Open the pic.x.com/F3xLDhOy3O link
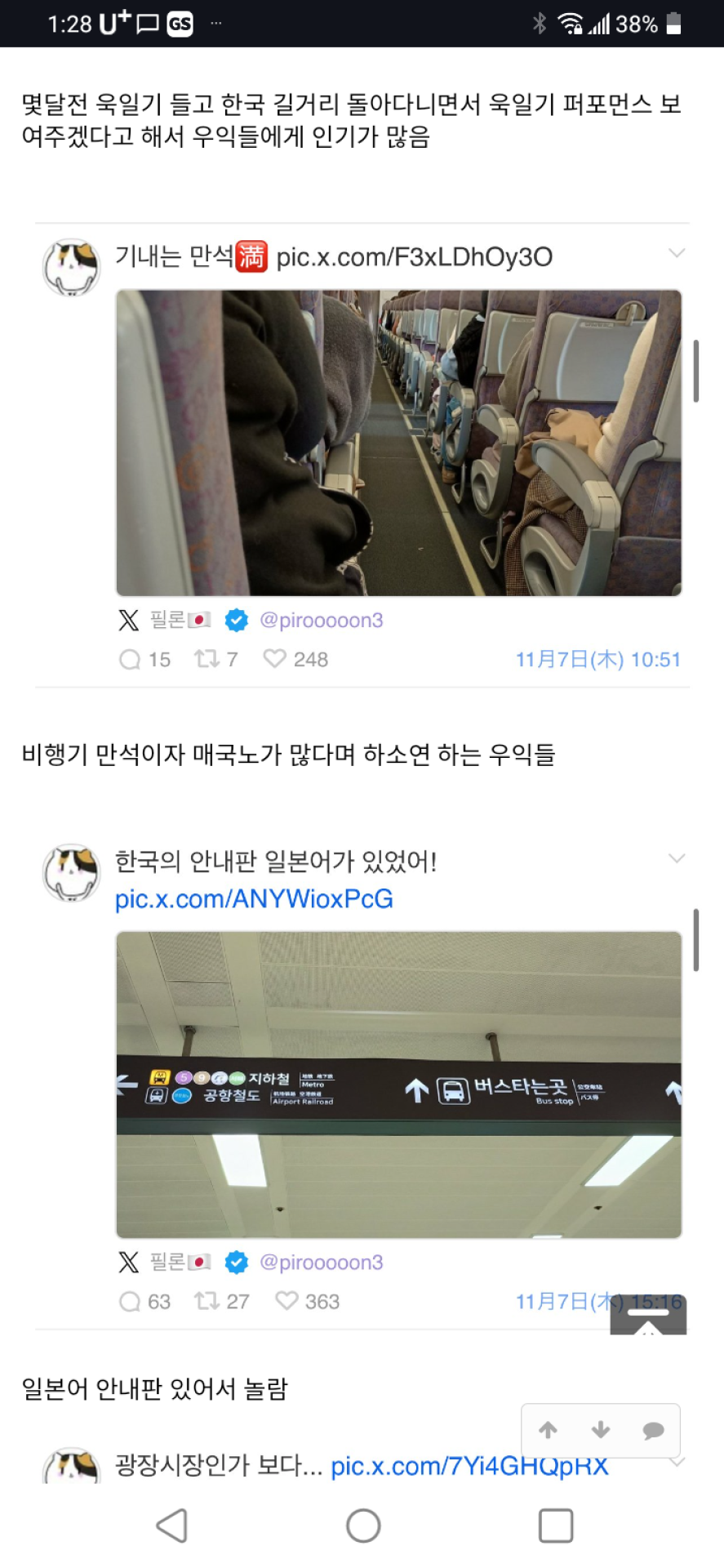The width and height of the screenshot is (724, 1568). (414, 257)
